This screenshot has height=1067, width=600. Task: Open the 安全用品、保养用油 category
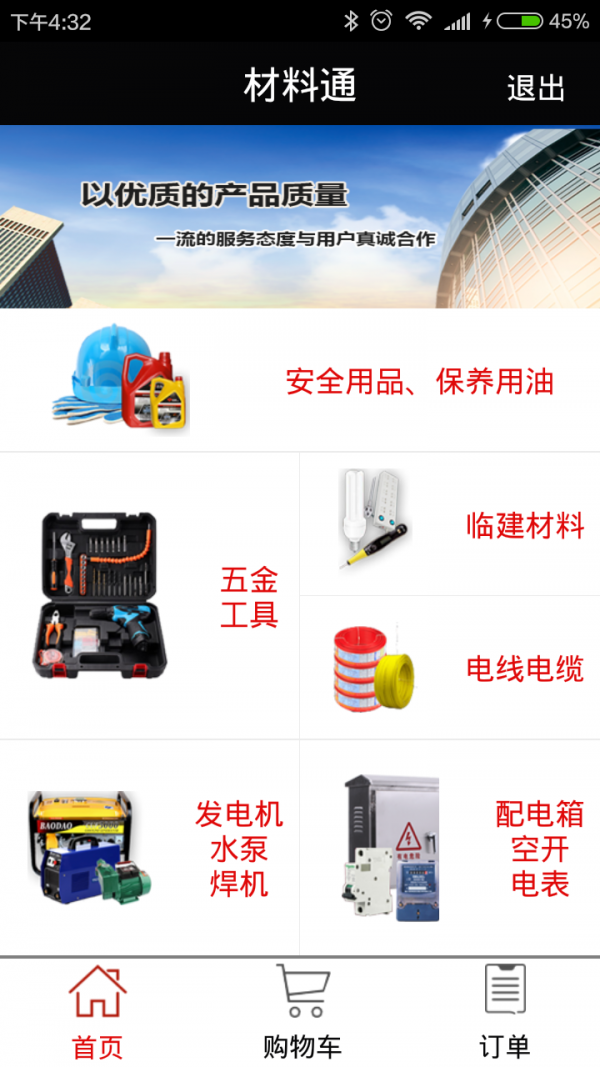pyautogui.click(x=300, y=381)
